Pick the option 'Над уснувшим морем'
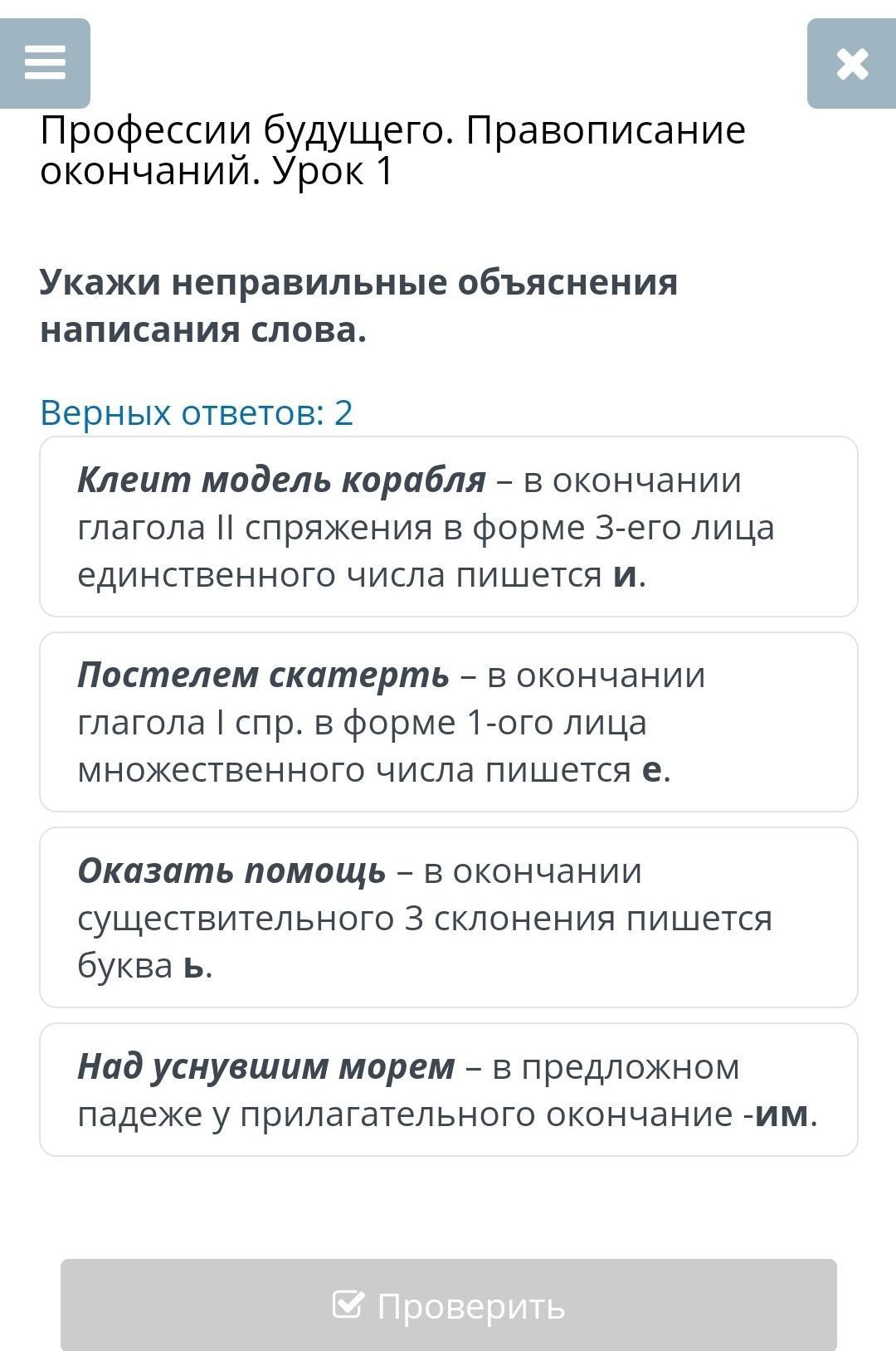The width and height of the screenshot is (896, 1351). tap(449, 1090)
